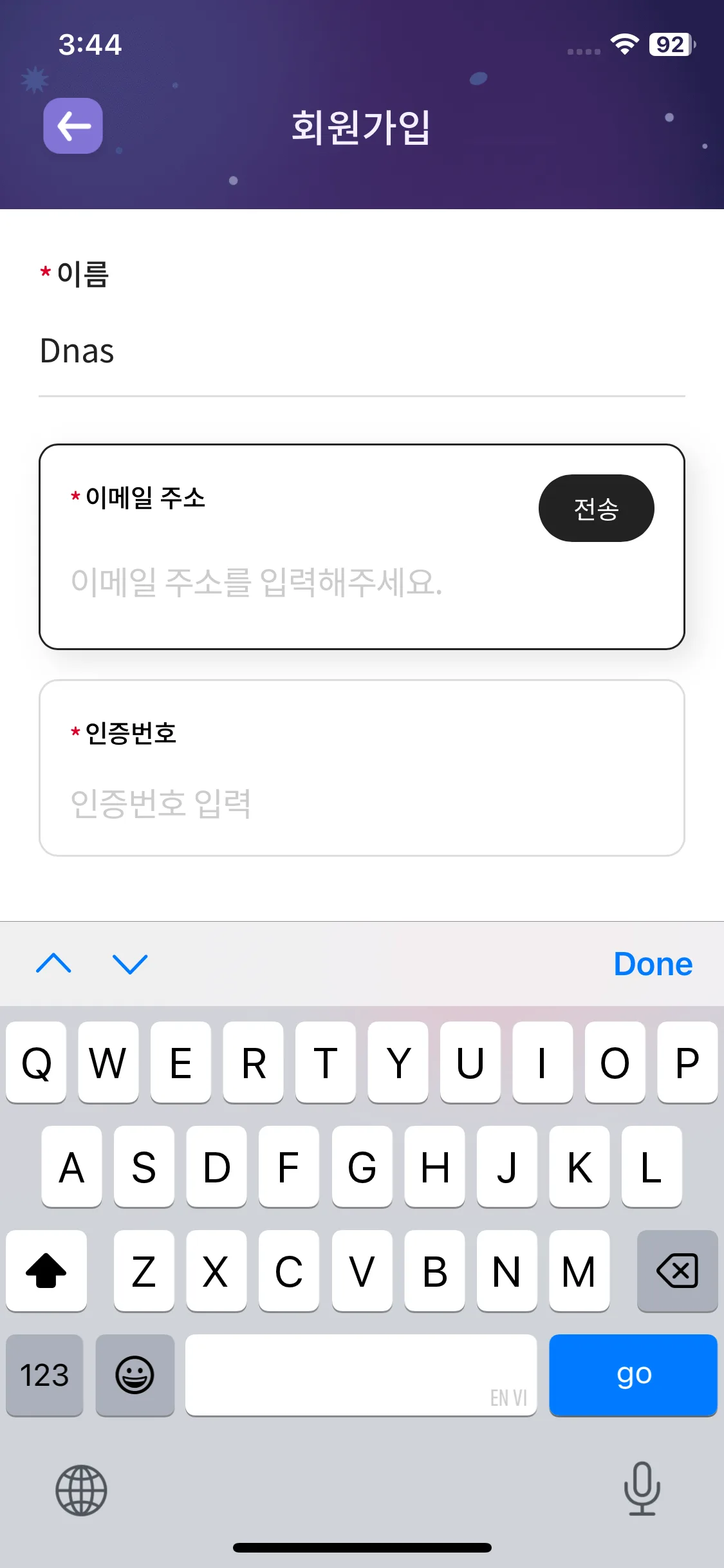Tap the 회원가입 title bar
The width and height of the screenshot is (724, 1568).
(x=362, y=126)
